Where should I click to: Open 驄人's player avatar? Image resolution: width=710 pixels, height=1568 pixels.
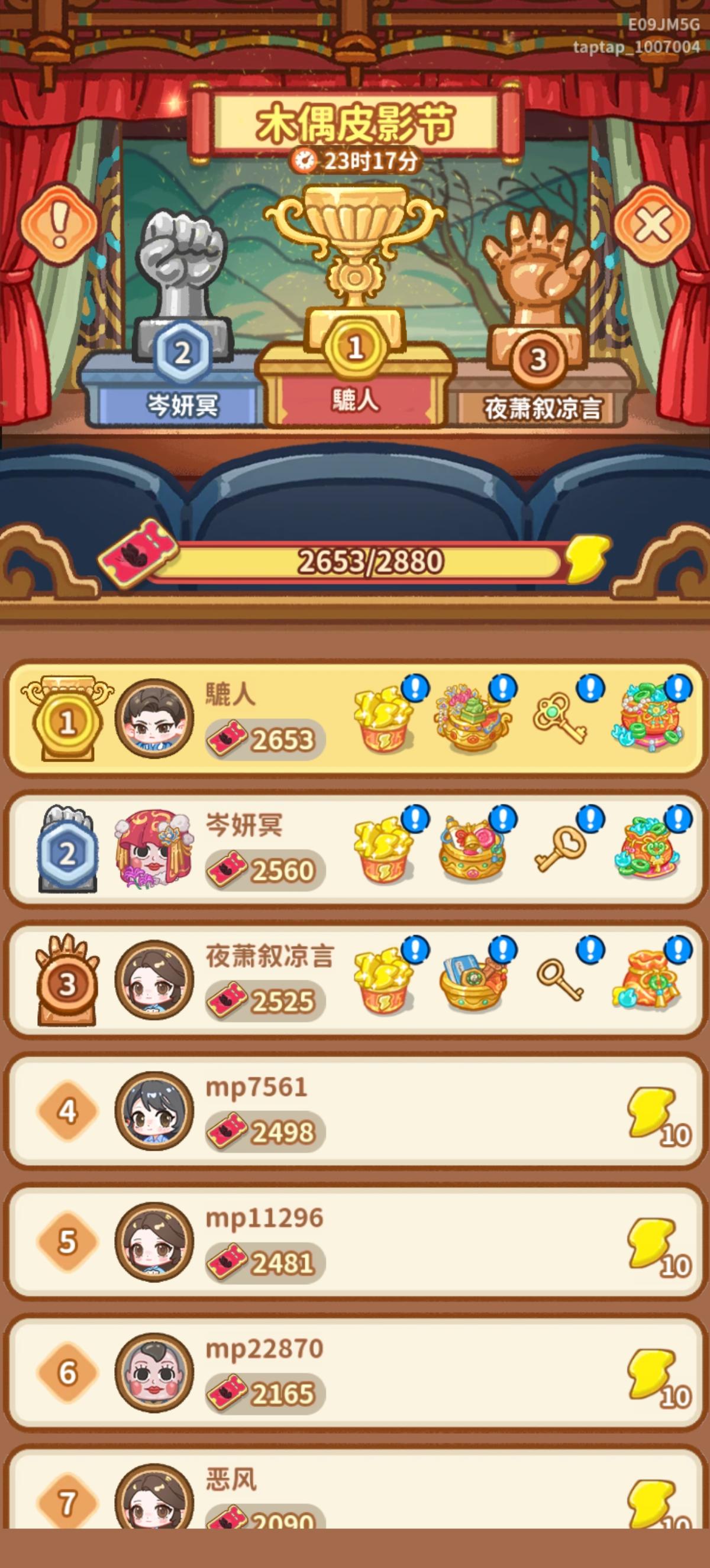click(154, 719)
